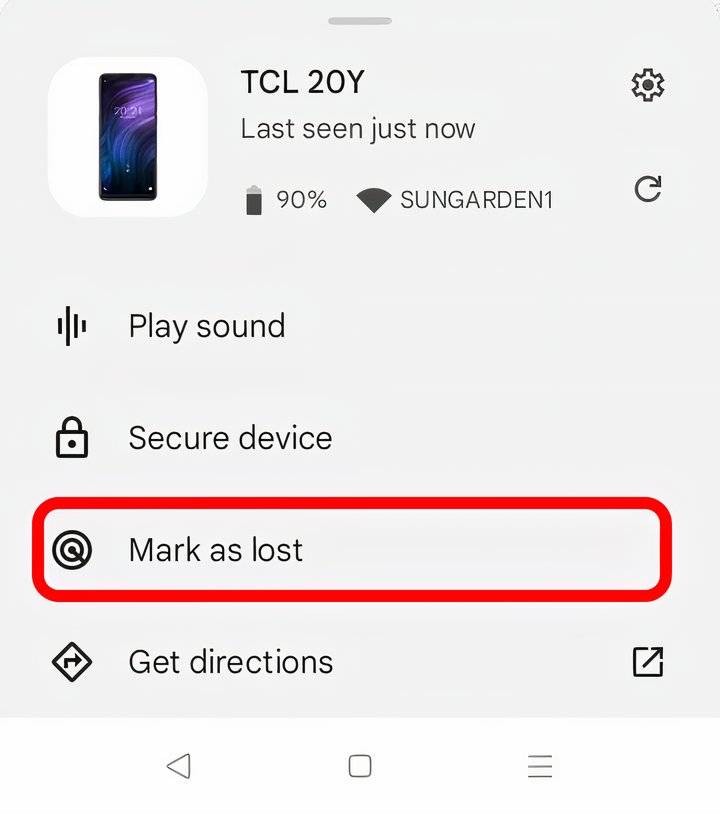Tap Play sound to ring the phone
This screenshot has width=720, height=814.
[x=206, y=325]
